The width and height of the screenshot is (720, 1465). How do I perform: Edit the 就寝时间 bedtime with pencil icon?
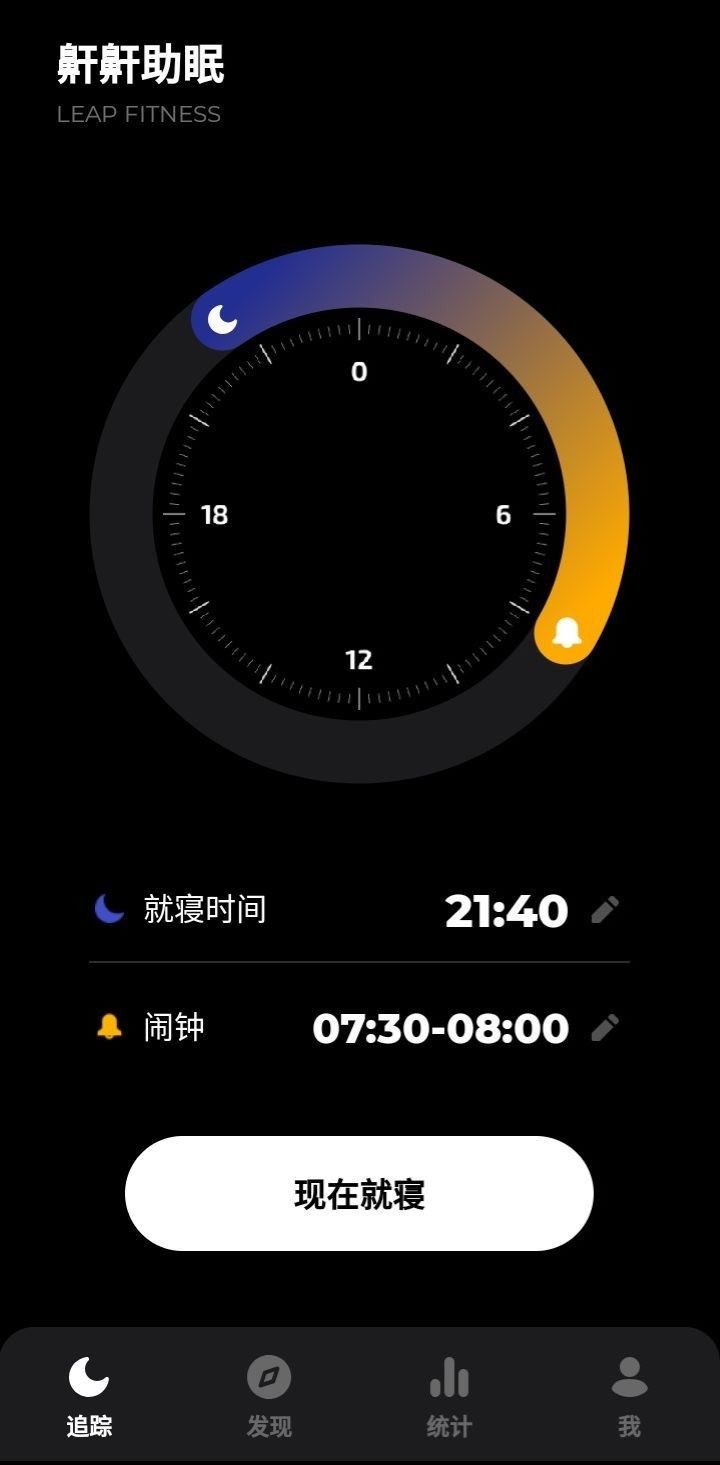tap(605, 910)
